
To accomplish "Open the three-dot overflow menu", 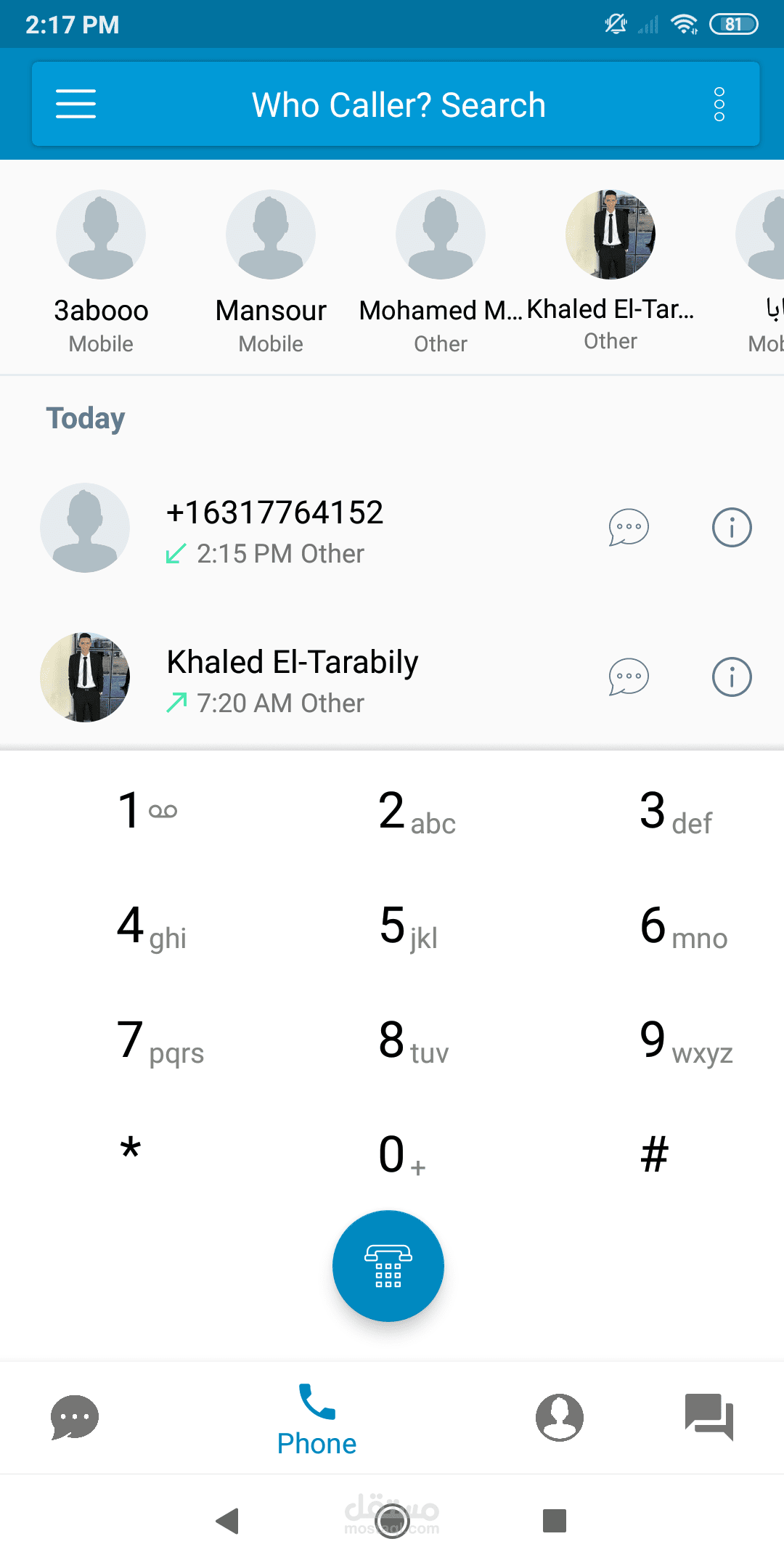I will coord(719,105).
